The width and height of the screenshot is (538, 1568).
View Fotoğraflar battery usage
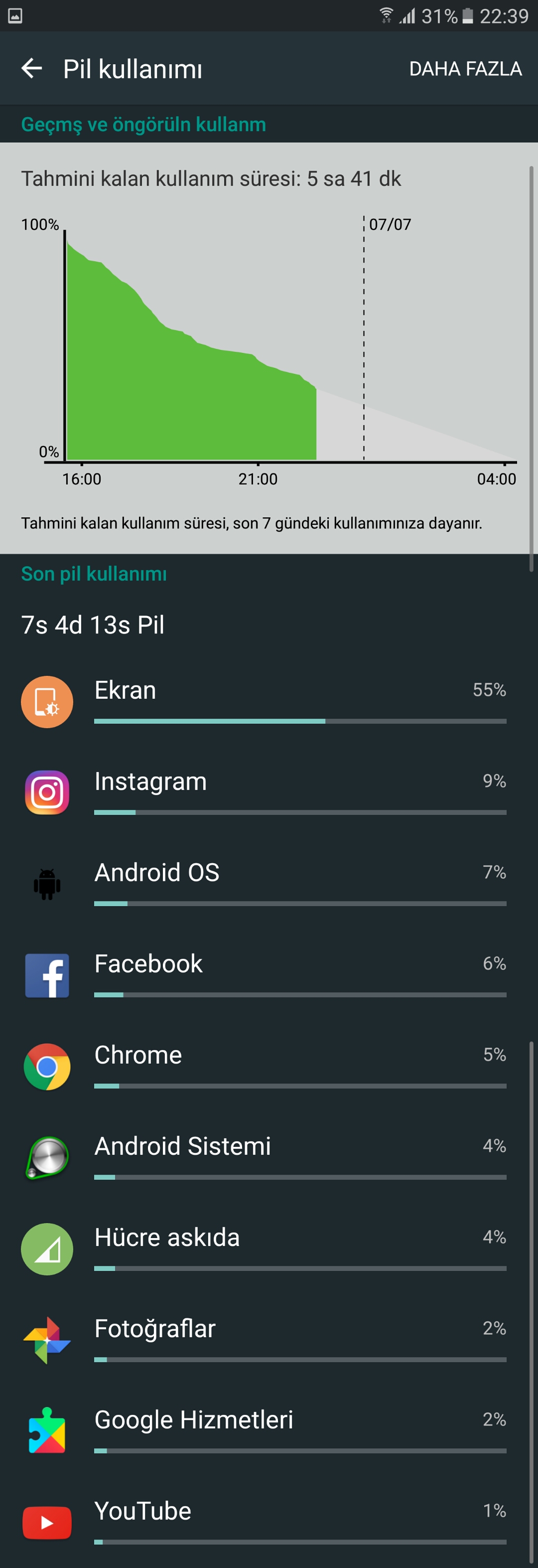click(268, 1340)
